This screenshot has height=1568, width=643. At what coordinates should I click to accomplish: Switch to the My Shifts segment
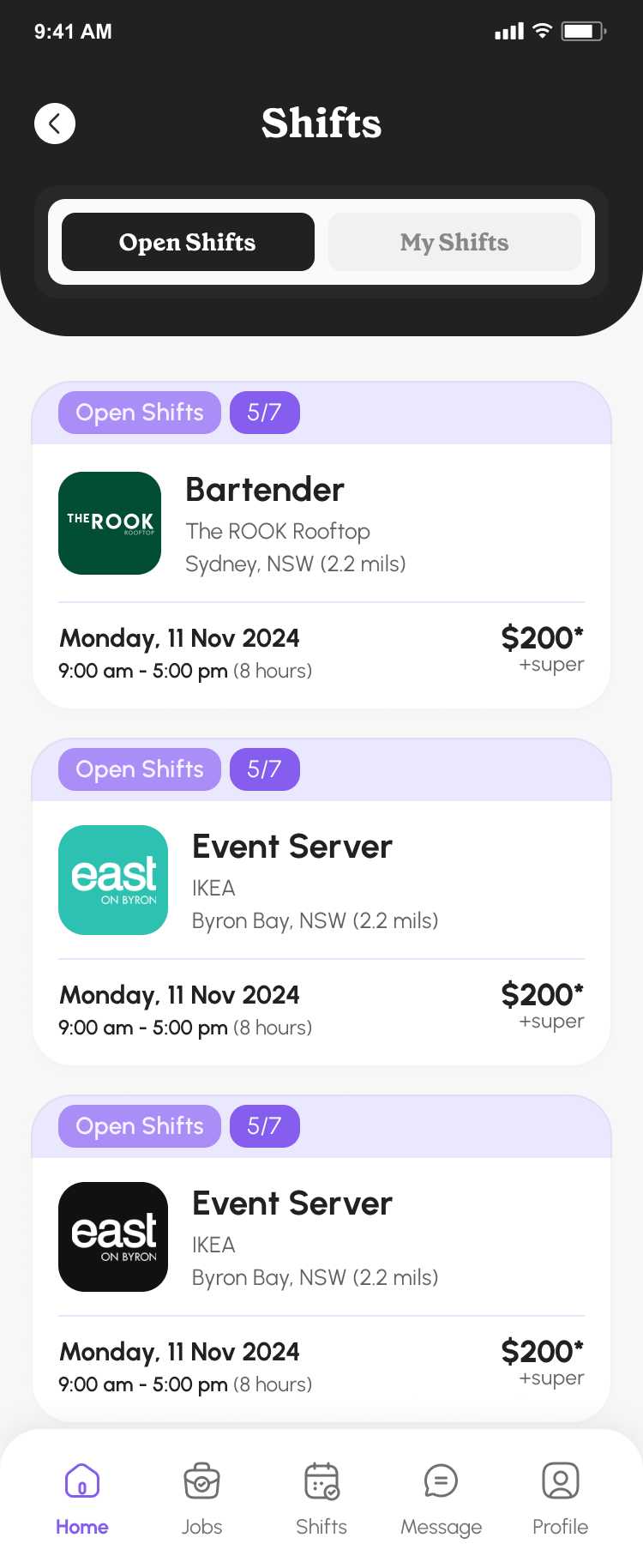[x=454, y=242]
